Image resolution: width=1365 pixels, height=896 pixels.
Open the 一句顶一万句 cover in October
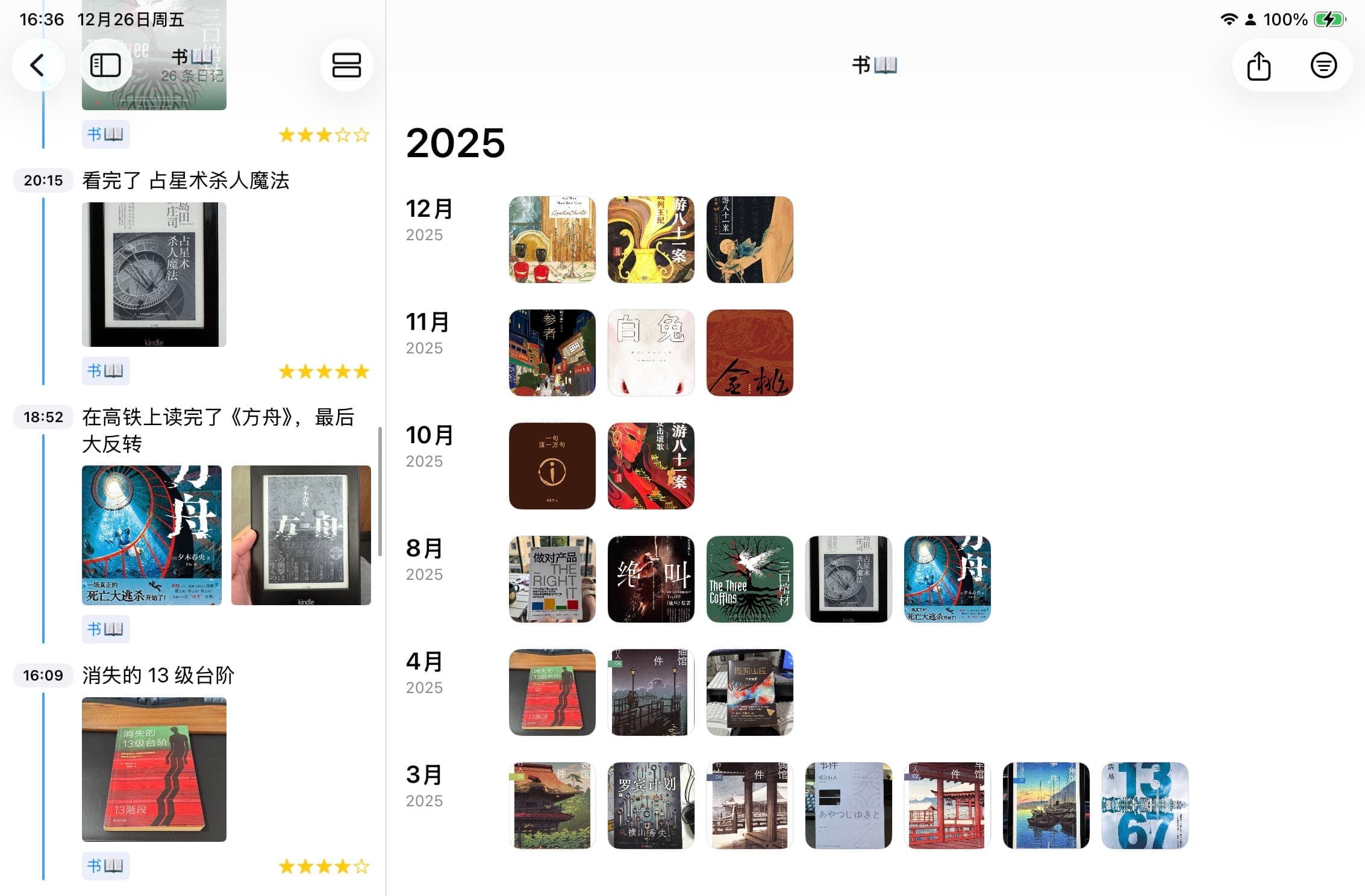552,466
